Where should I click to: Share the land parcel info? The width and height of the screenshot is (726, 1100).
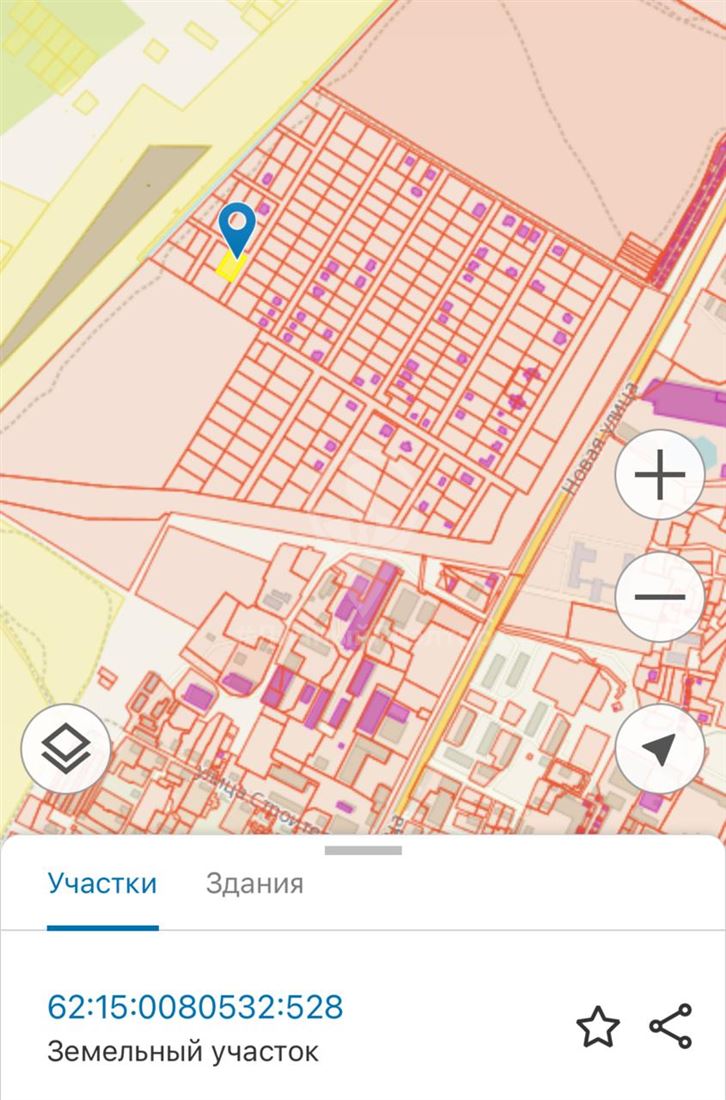point(670,1026)
